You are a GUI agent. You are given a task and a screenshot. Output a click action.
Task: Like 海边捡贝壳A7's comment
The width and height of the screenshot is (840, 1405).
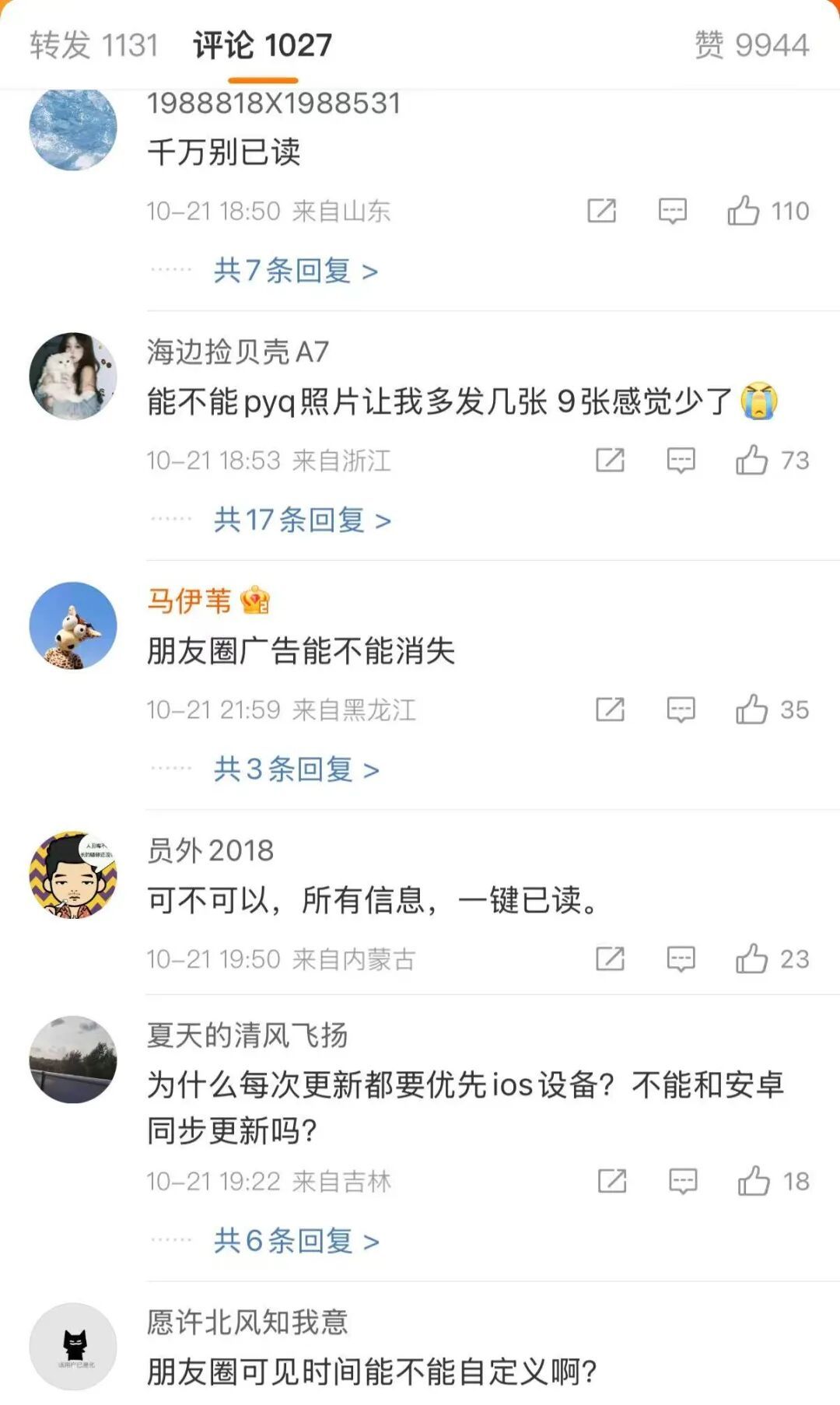(752, 461)
